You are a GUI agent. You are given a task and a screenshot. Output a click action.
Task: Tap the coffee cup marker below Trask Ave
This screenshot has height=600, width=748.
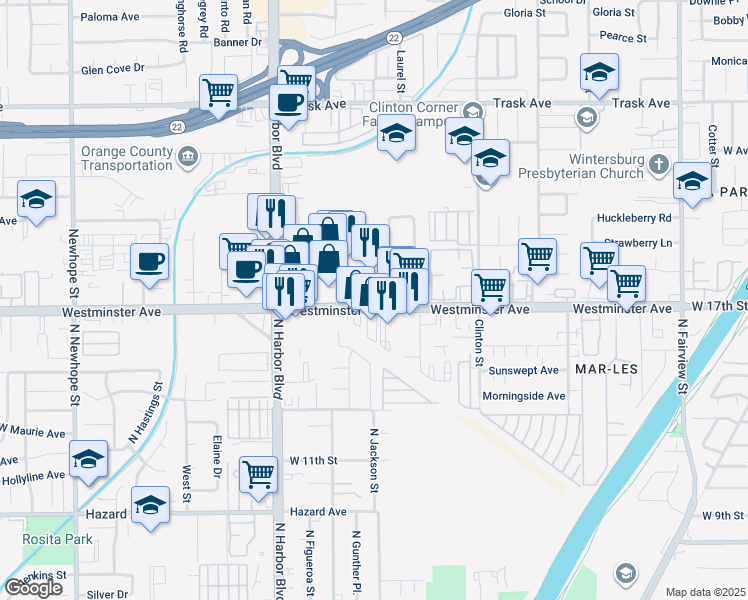point(289,103)
